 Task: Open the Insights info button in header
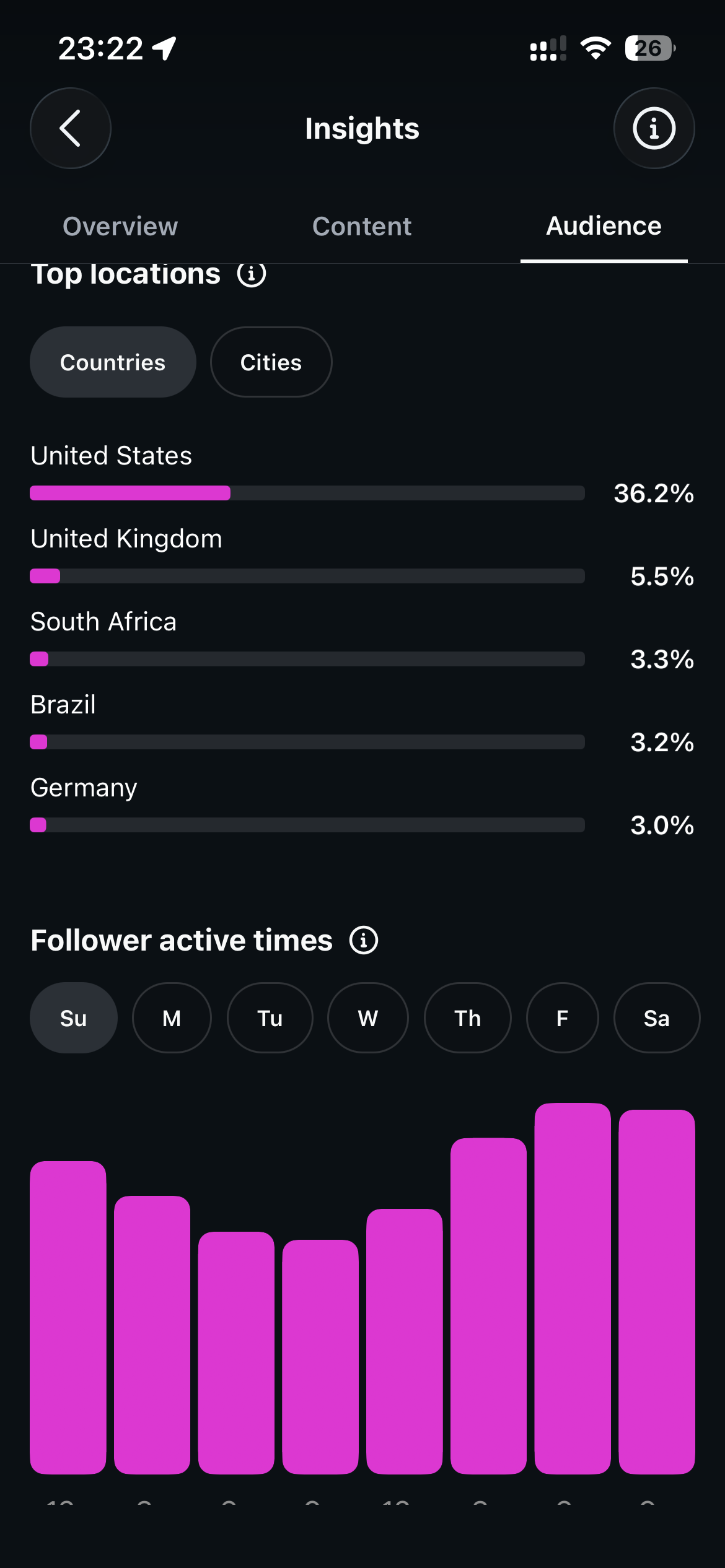tap(654, 128)
